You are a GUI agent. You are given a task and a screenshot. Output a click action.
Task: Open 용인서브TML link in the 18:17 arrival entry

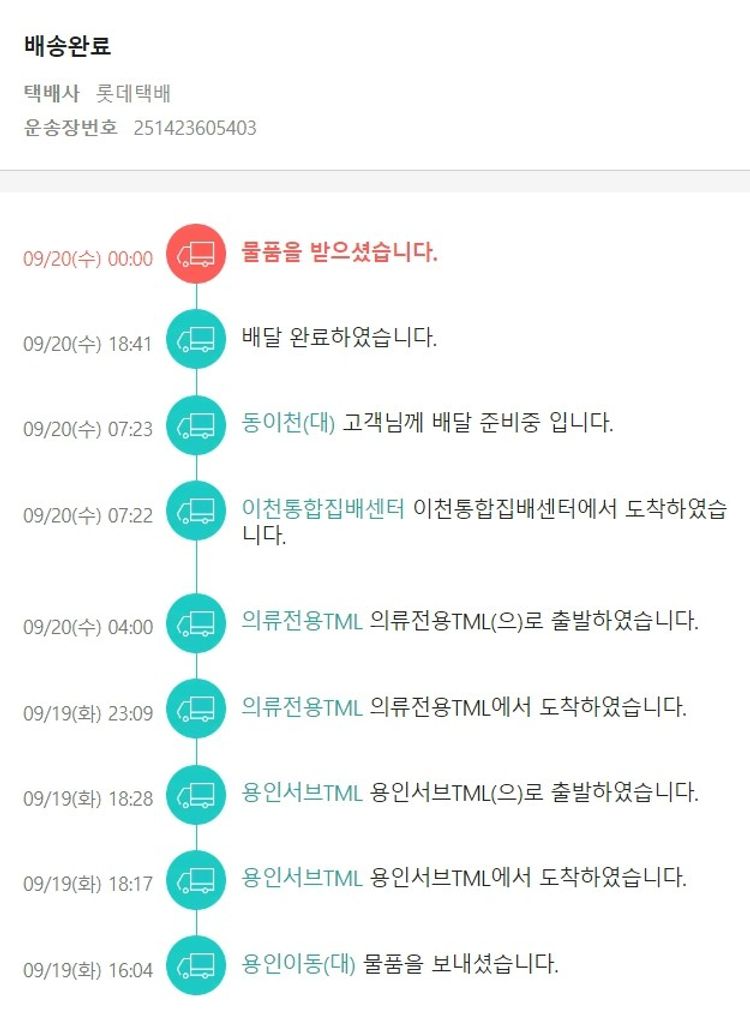302,878
